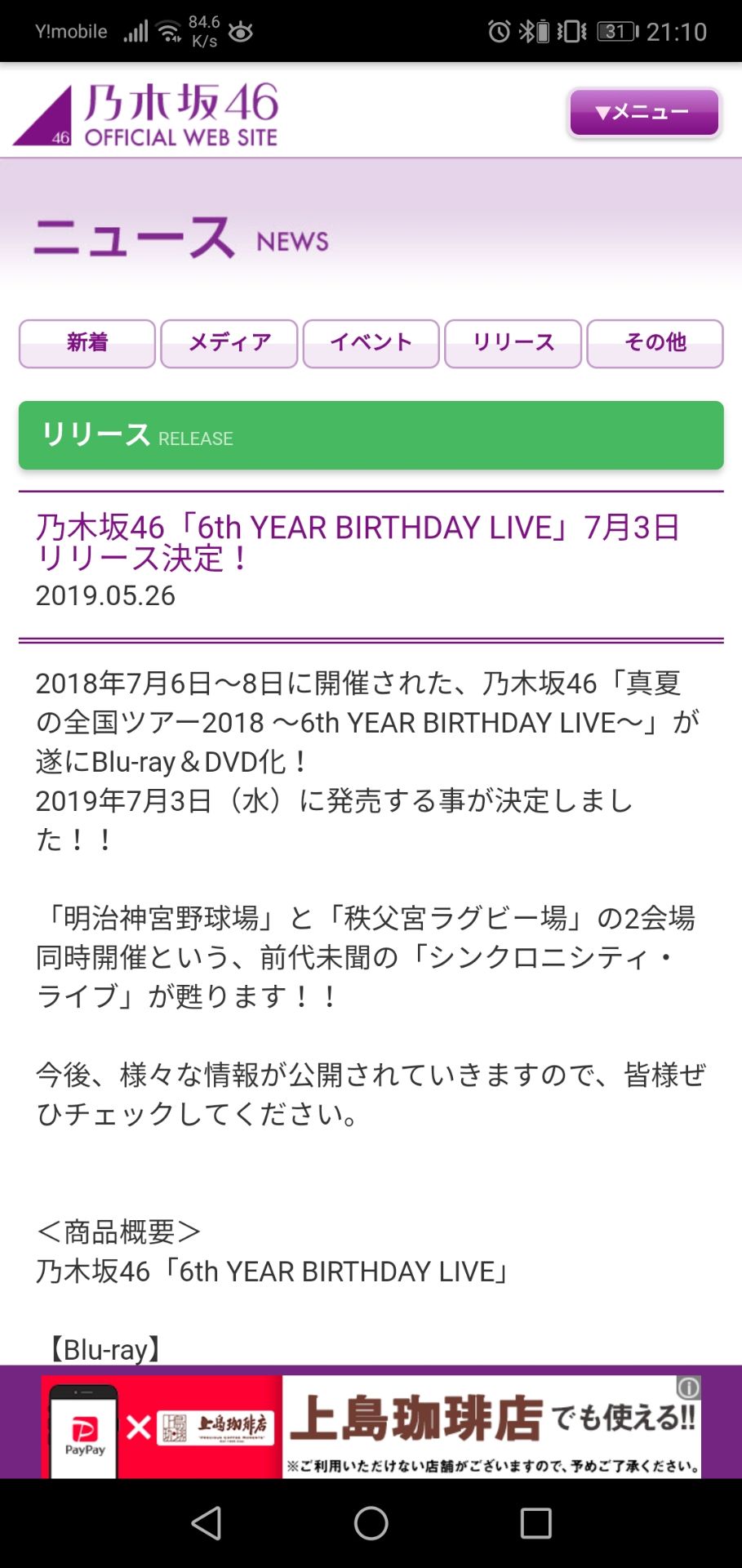
Task: Show the リリース news tab
Action: pyautogui.click(x=513, y=343)
